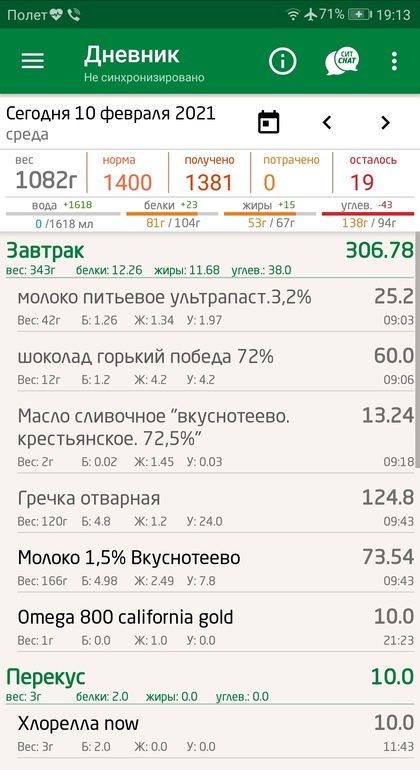
Task: Go to the previous day
Action: 327,122
